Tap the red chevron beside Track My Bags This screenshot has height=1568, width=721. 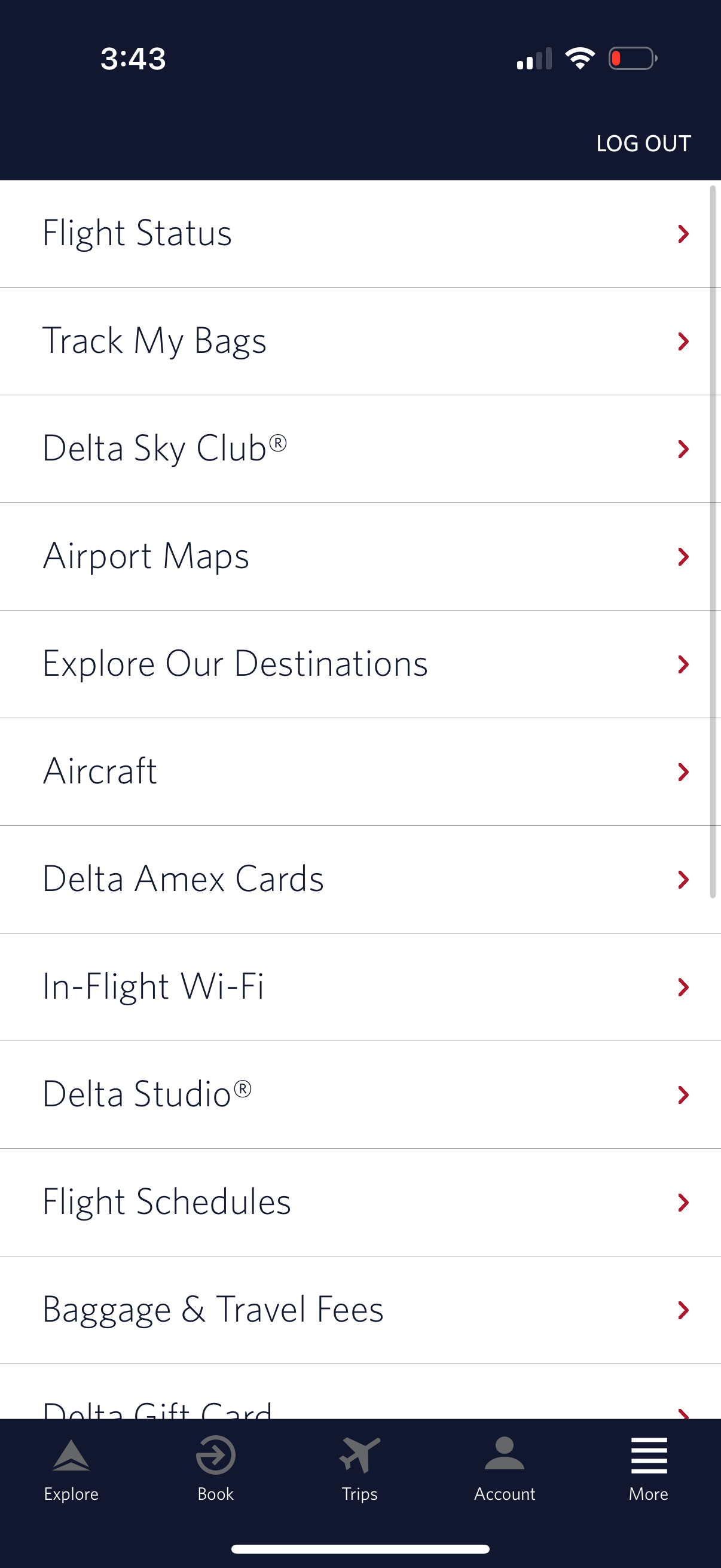click(683, 341)
